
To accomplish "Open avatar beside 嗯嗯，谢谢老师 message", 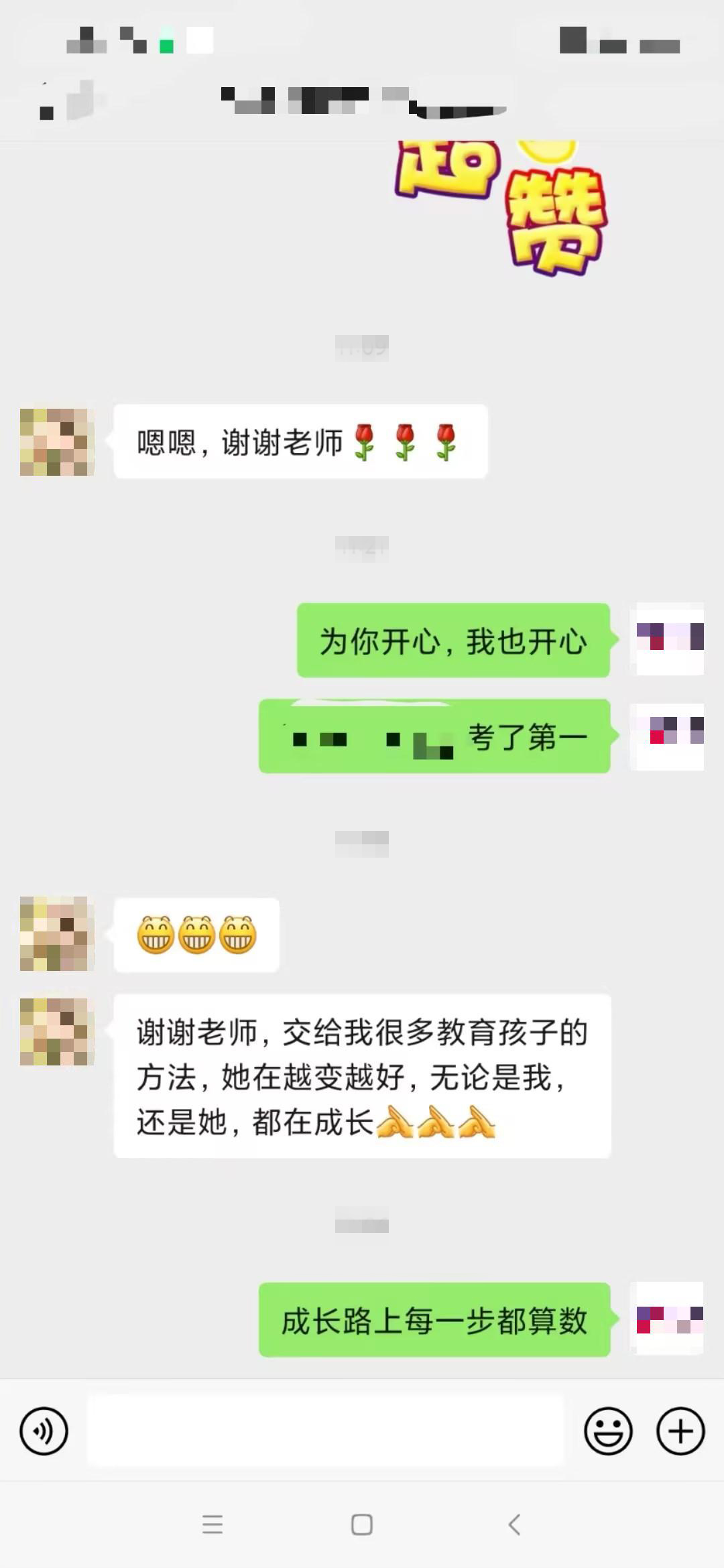I will 57,442.
